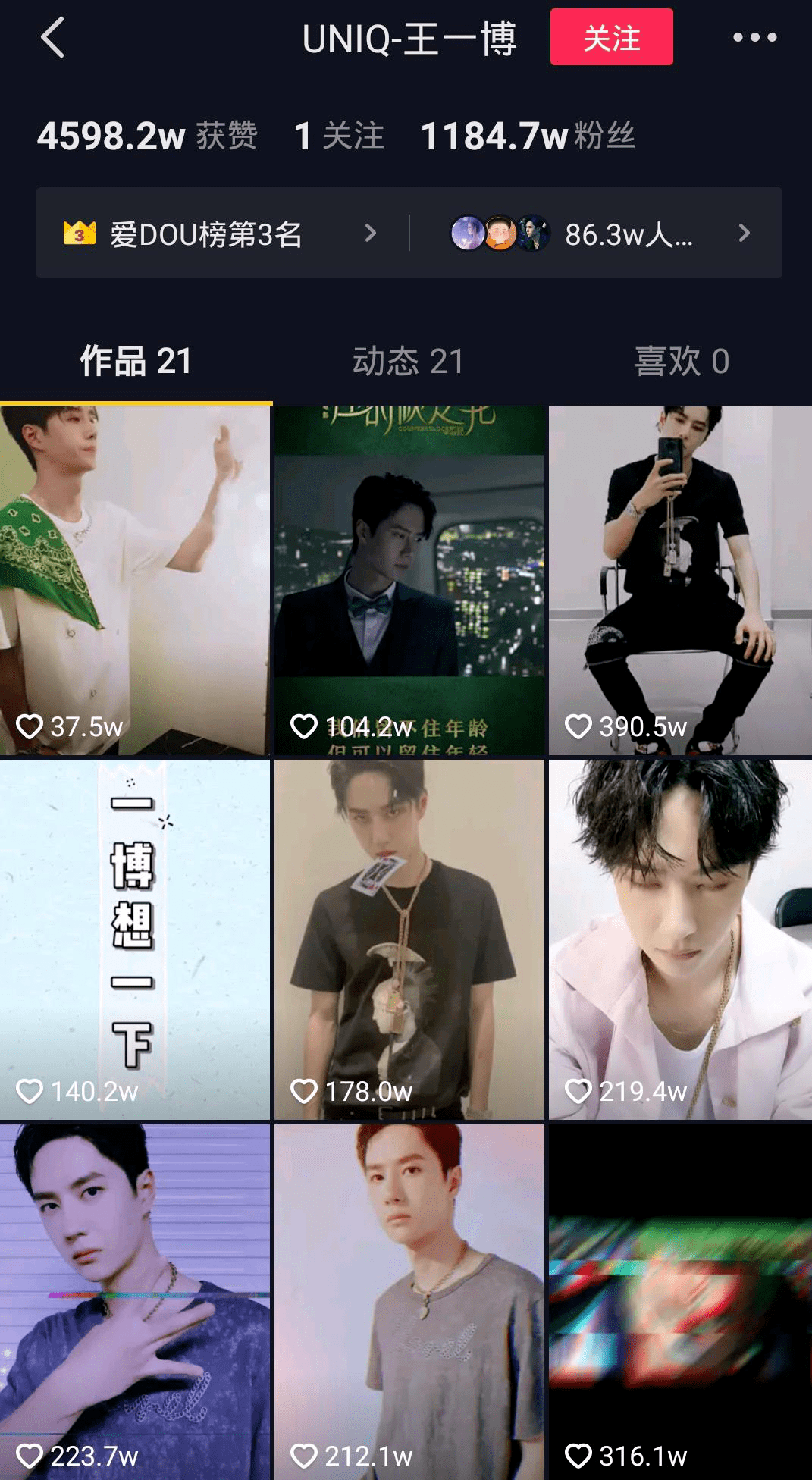Open the 一博想一下 video with 140.2w likes

click(135, 939)
